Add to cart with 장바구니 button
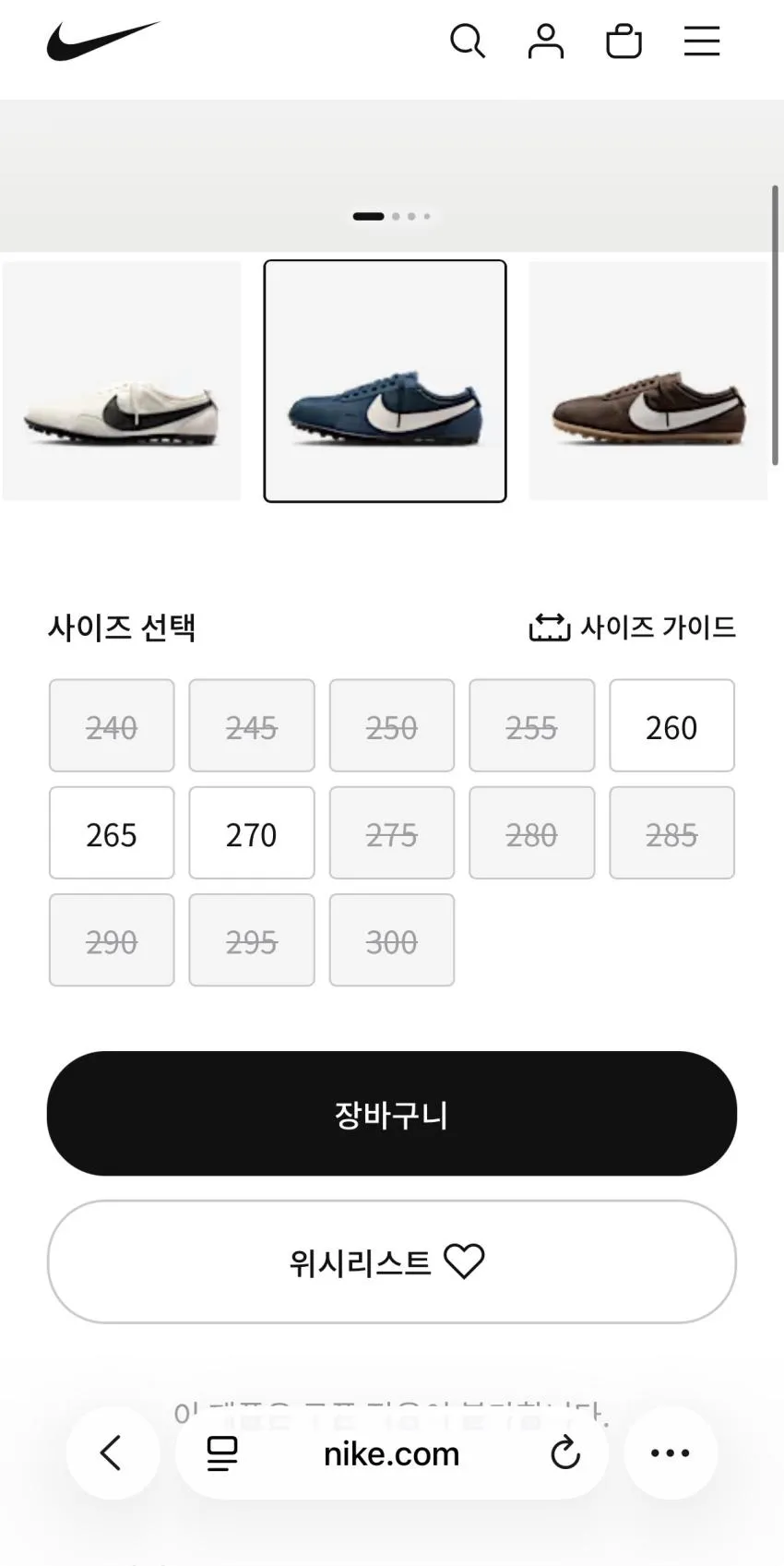Image resolution: width=784 pixels, height=1566 pixels. (x=392, y=1113)
